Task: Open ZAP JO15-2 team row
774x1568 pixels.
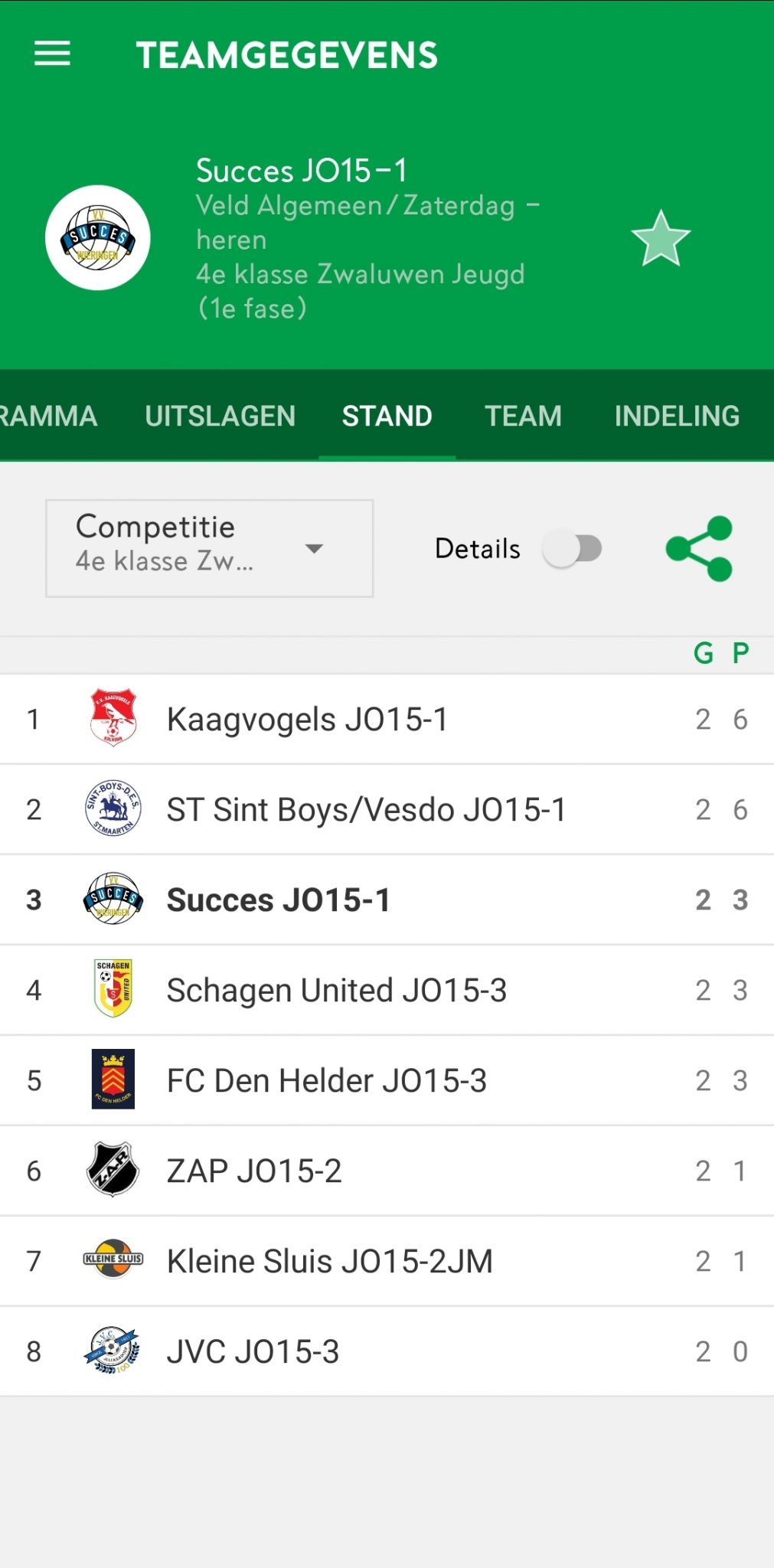Action: pos(387,1171)
